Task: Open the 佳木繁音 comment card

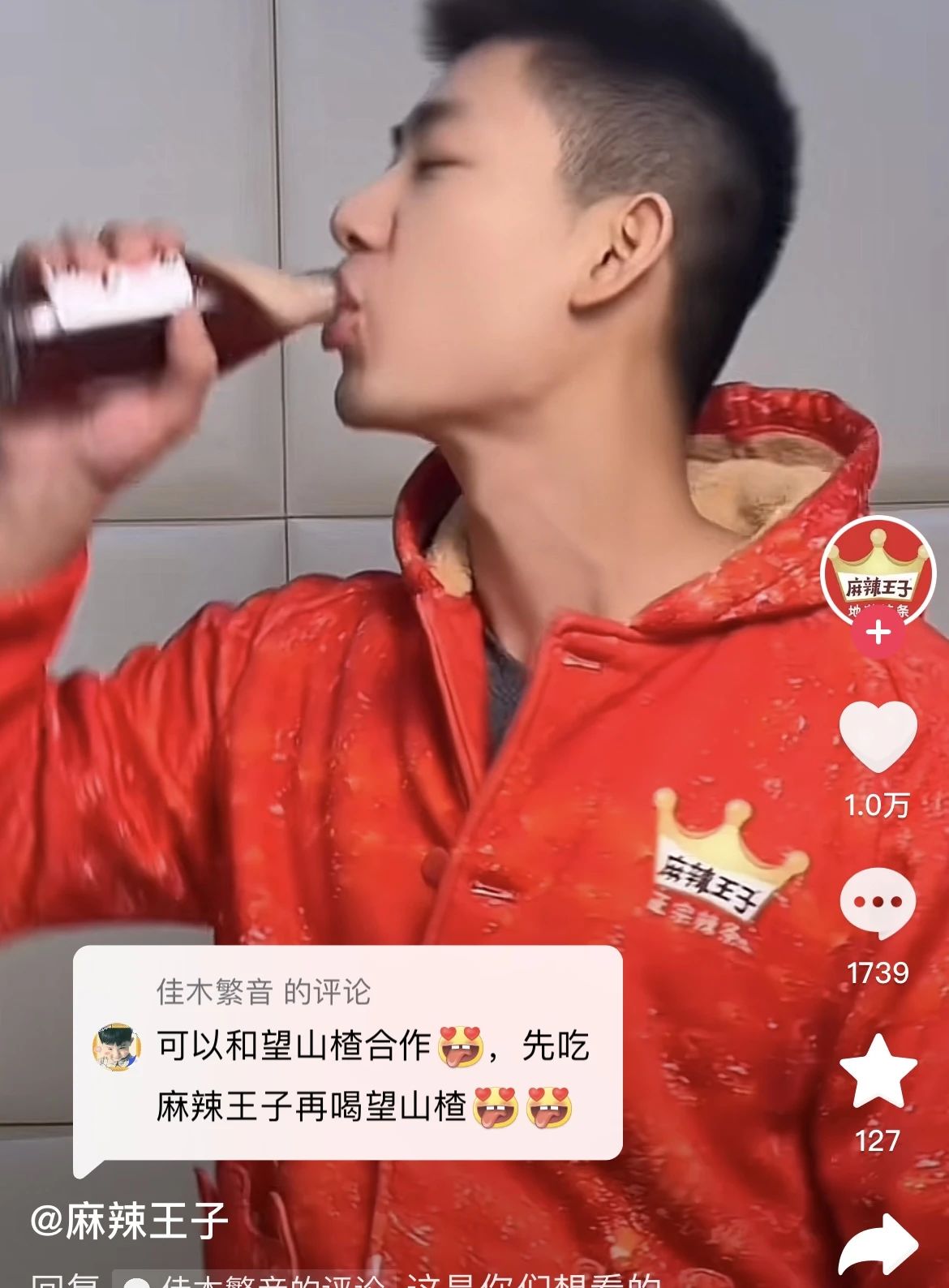Action: (x=349, y=1053)
